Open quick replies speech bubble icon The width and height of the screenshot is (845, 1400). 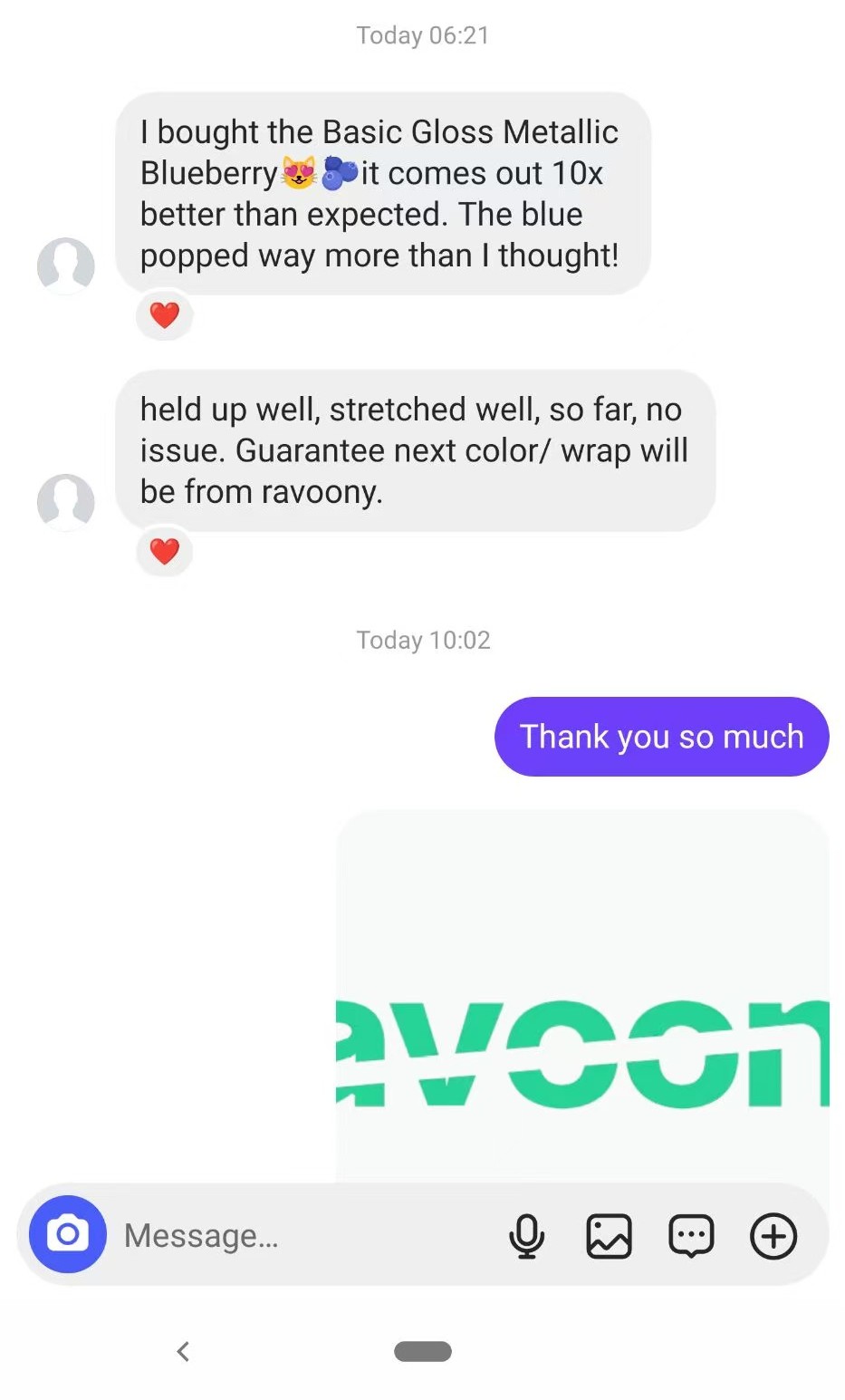point(691,1235)
